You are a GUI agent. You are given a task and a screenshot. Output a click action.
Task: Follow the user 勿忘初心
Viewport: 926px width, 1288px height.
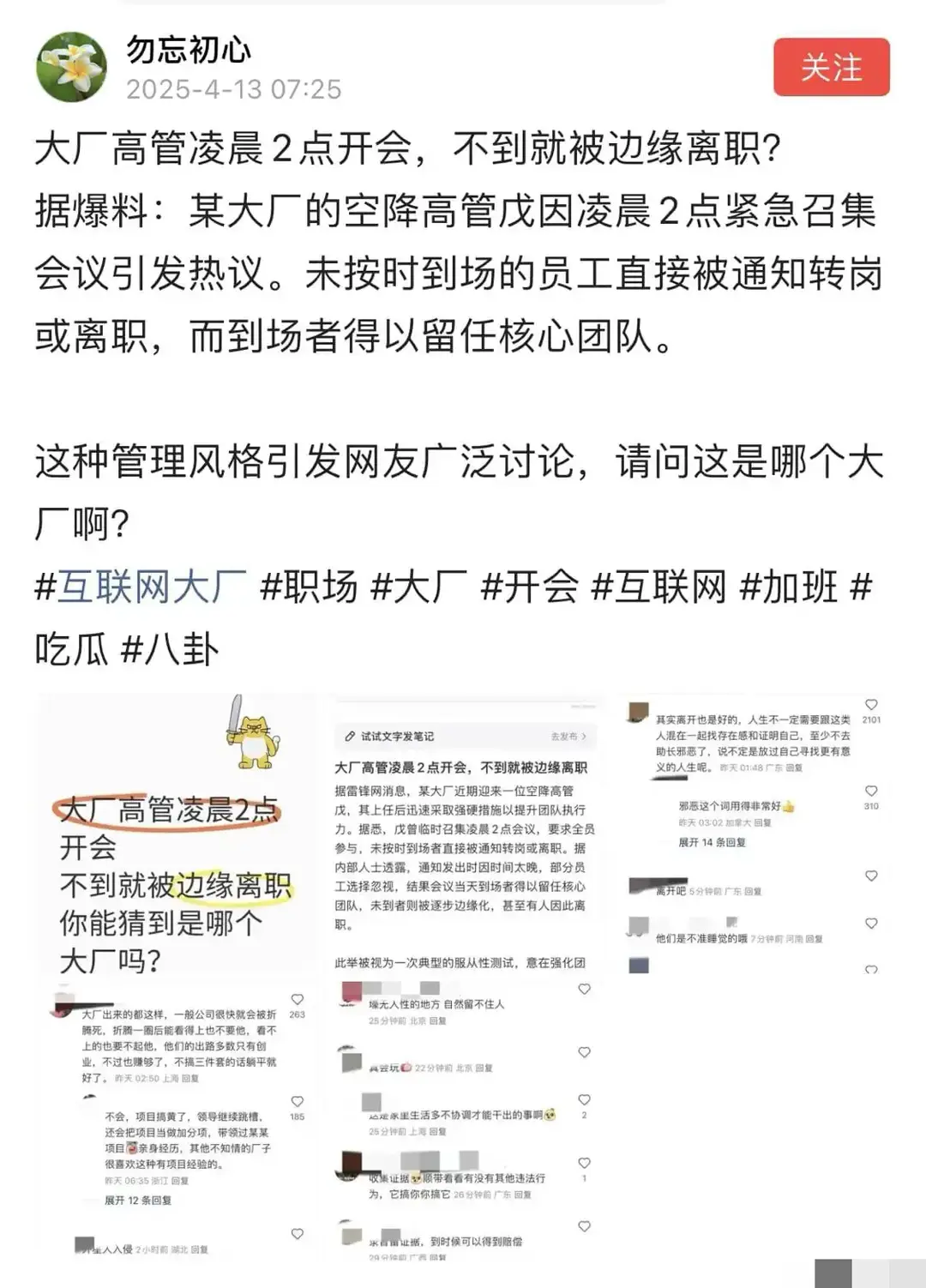point(831,68)
